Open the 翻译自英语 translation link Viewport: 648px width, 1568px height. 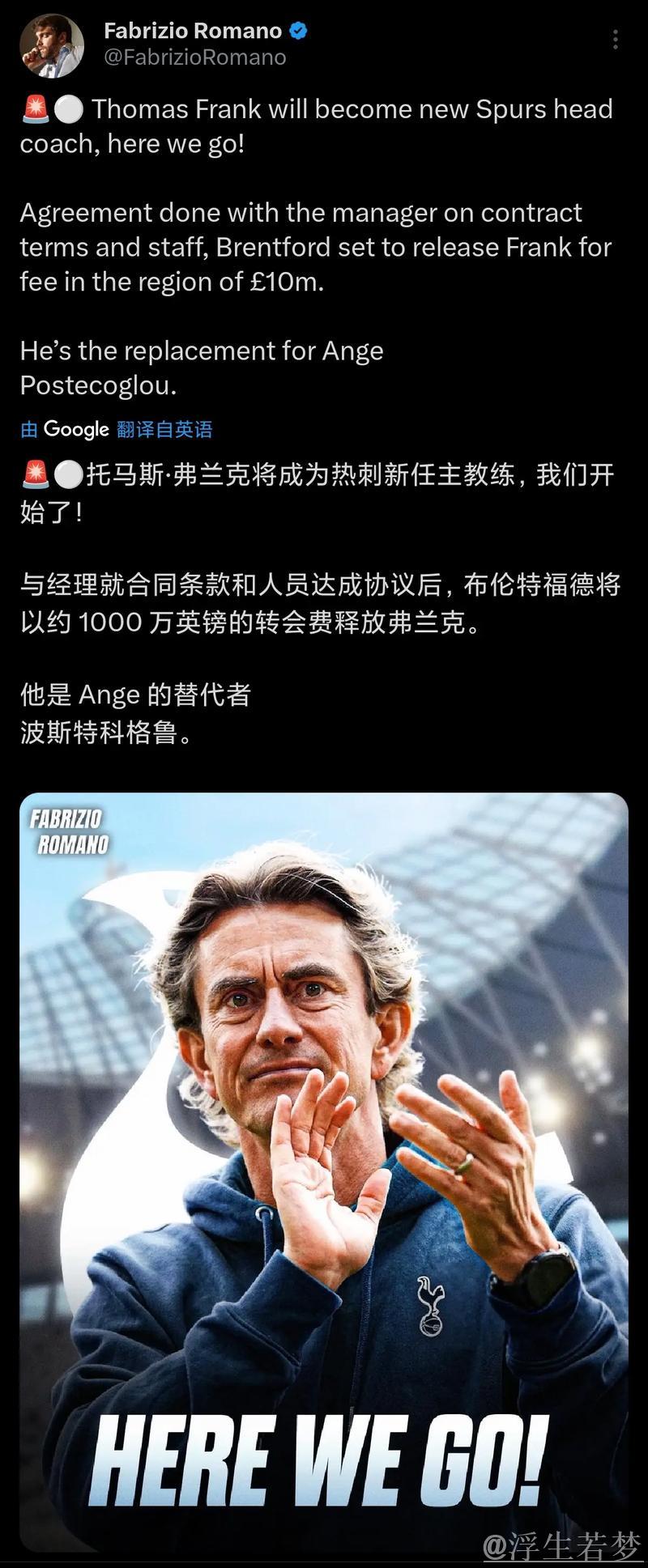(x=164, y=429)
